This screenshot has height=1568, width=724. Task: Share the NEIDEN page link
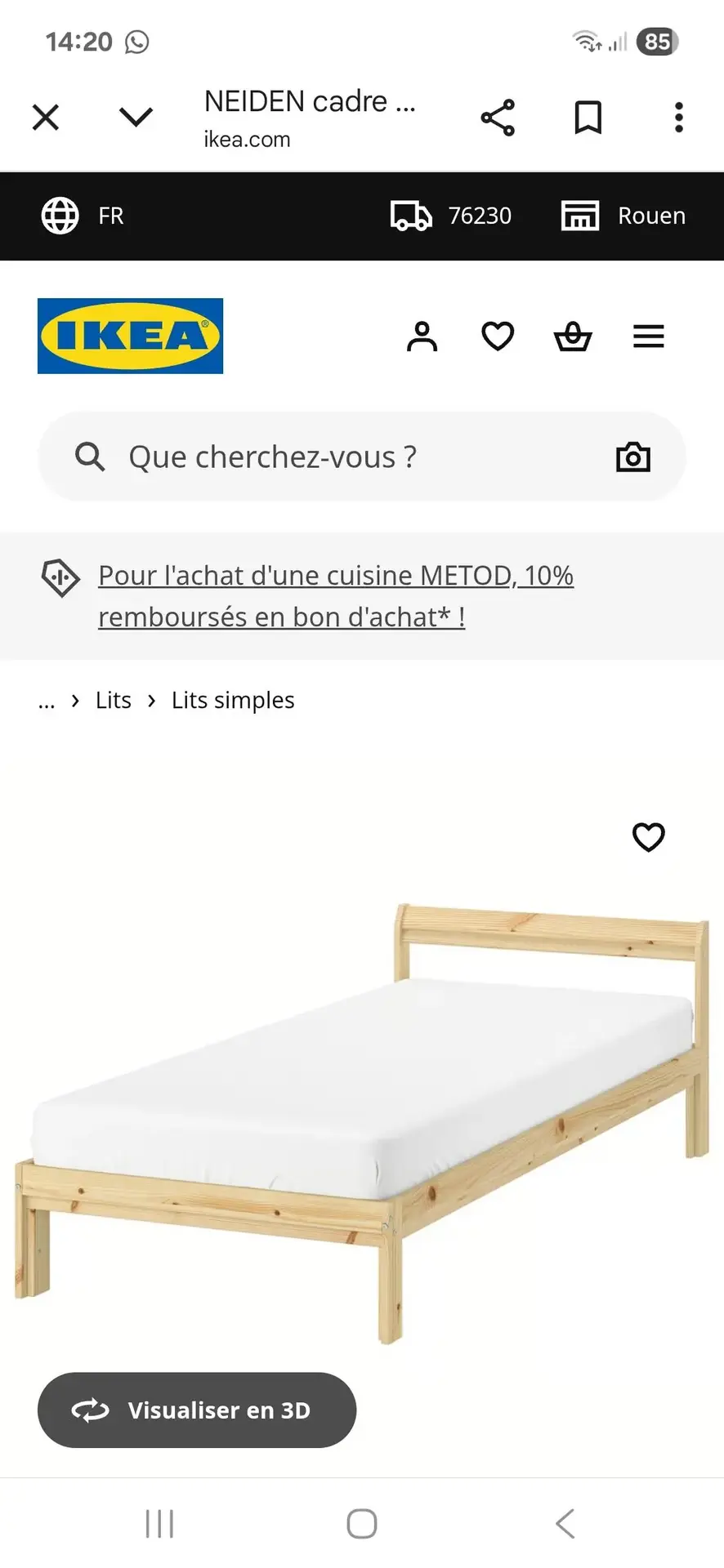click(x=498, y=118)
